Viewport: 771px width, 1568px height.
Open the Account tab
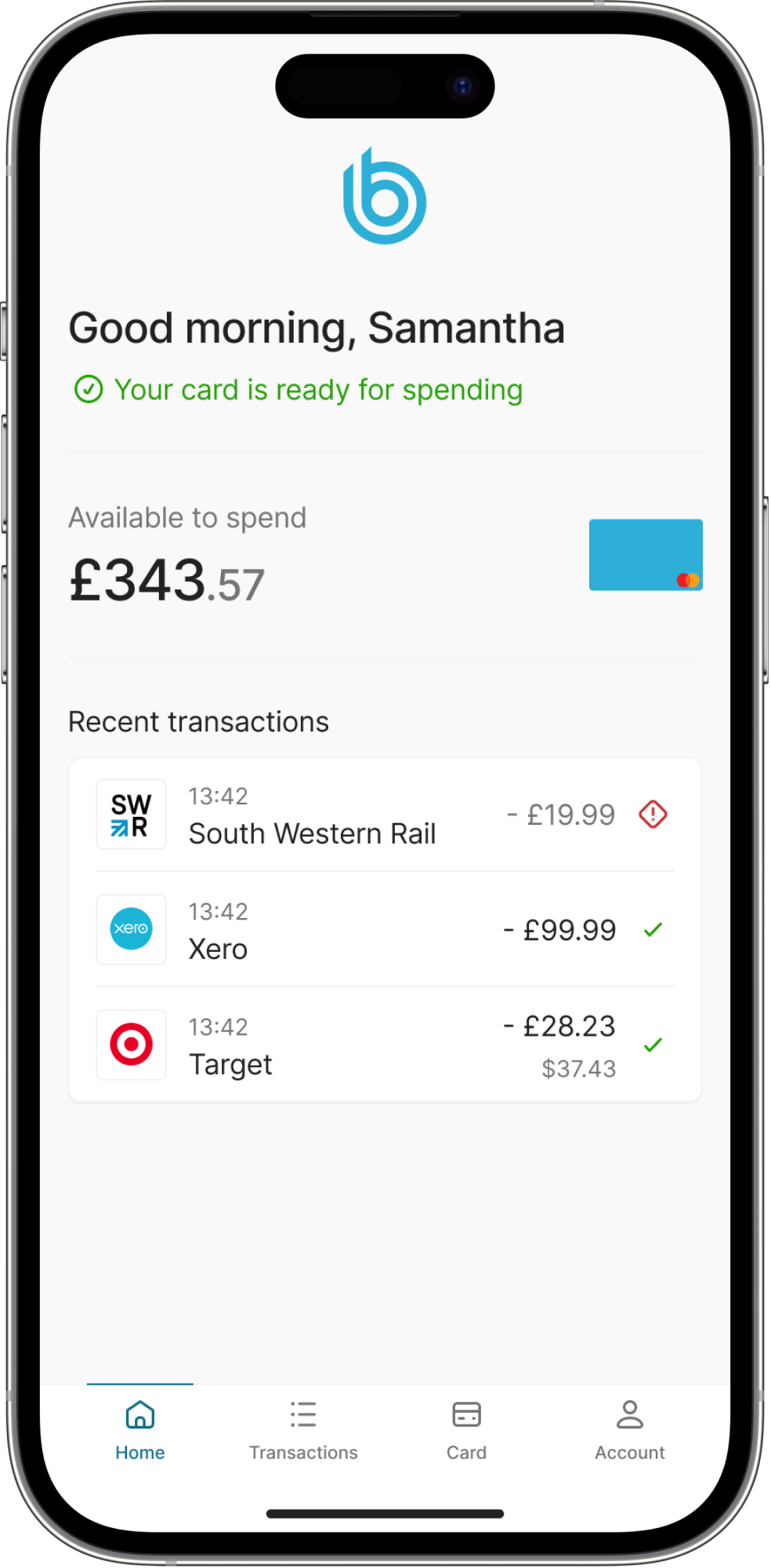click(x=629, y=1430)
